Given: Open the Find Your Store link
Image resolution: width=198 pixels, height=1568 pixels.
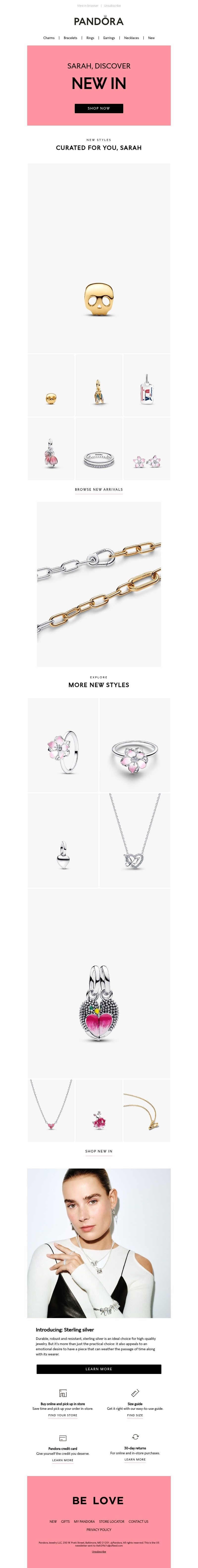Looking at the screenshot, I should (x=63, y=1415).
